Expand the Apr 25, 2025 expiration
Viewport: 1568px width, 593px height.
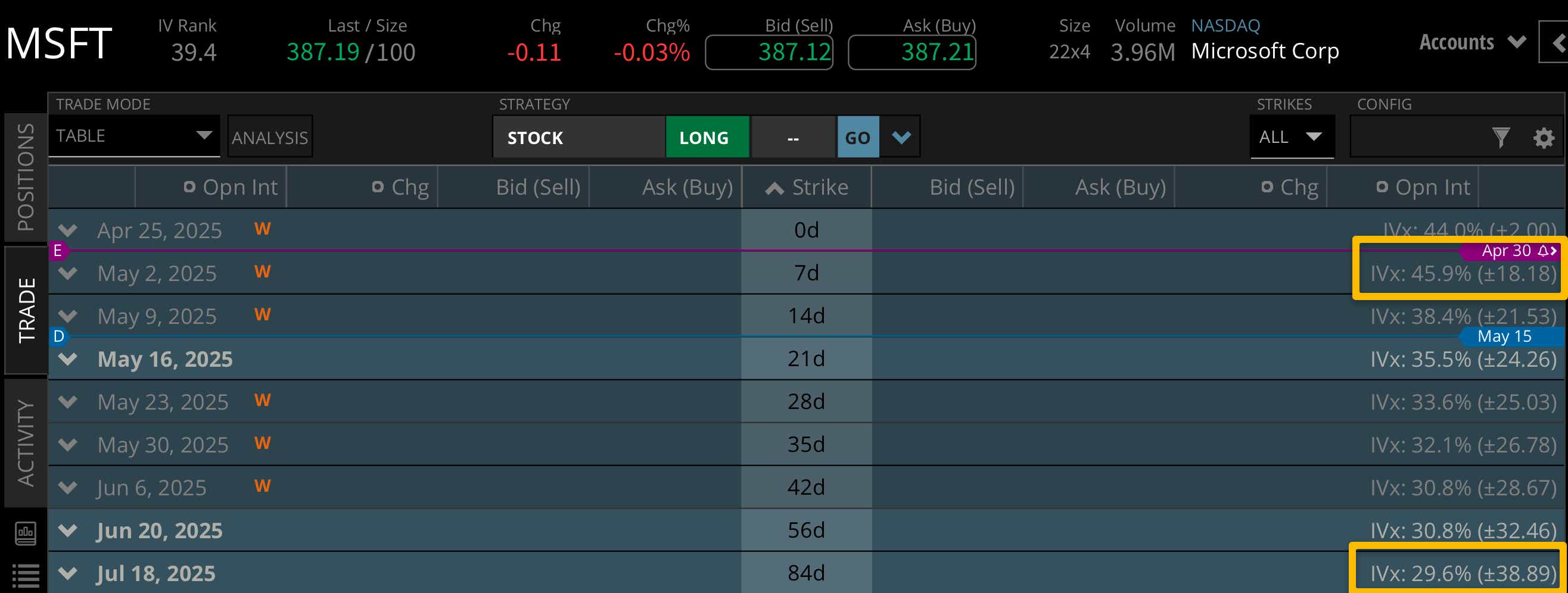click(67, 230)
